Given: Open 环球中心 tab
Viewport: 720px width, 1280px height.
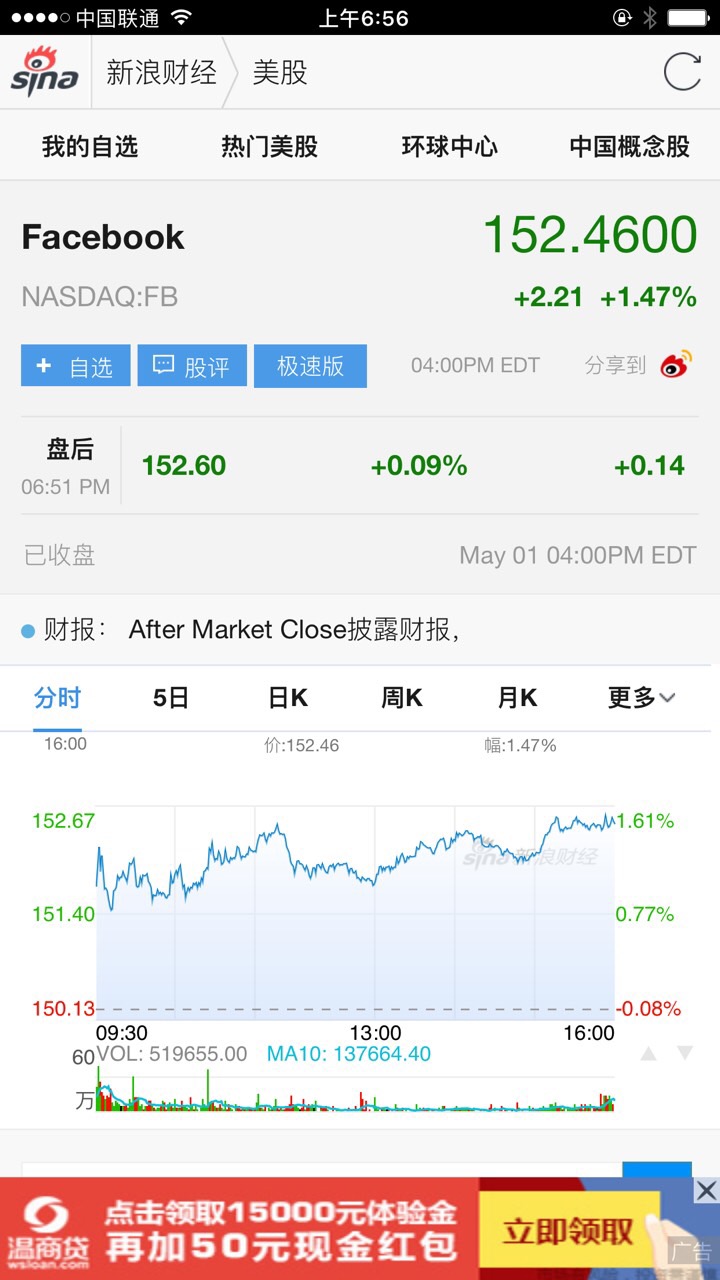Looking at the screenshot, I should (x=449, y=147).
